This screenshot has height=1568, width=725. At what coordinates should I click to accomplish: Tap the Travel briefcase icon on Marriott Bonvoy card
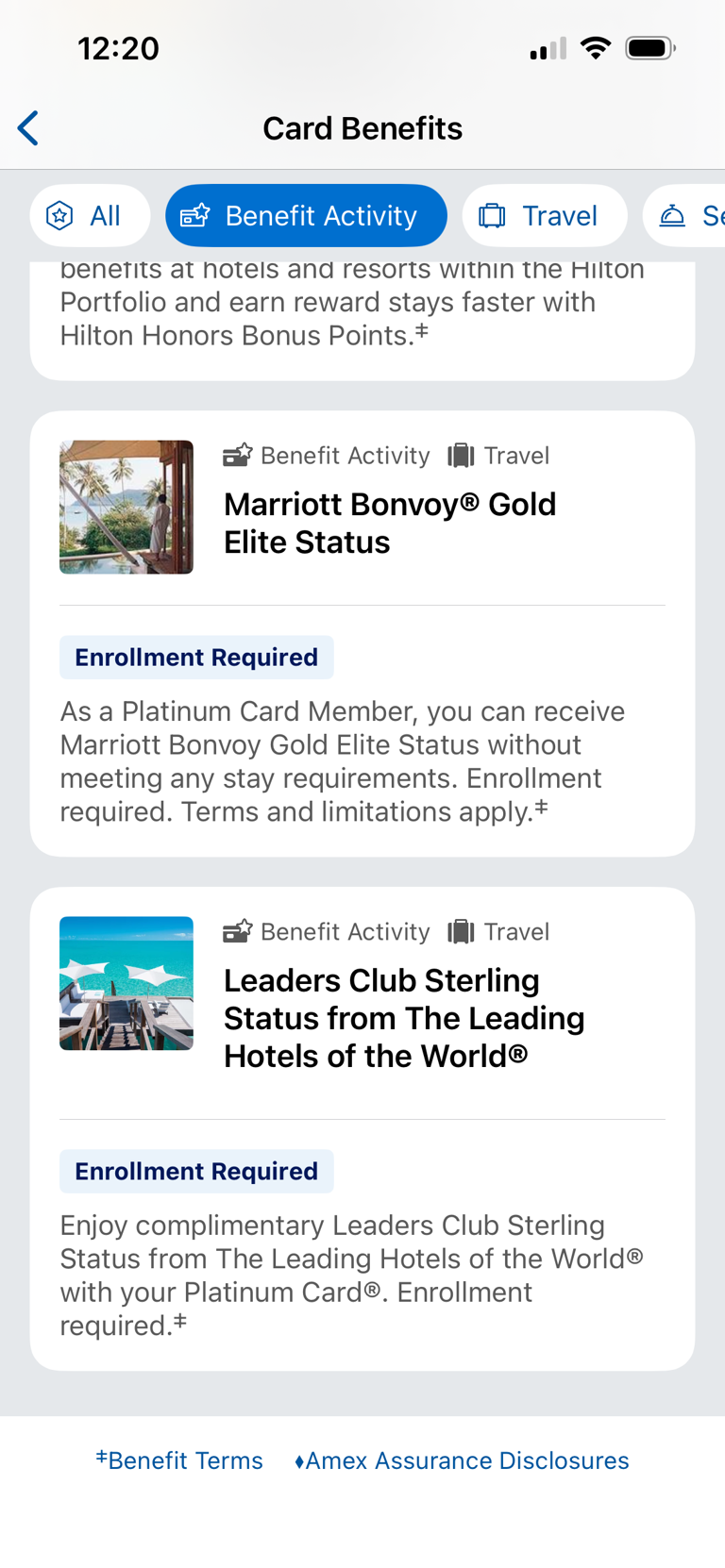[x=460, y=455]
